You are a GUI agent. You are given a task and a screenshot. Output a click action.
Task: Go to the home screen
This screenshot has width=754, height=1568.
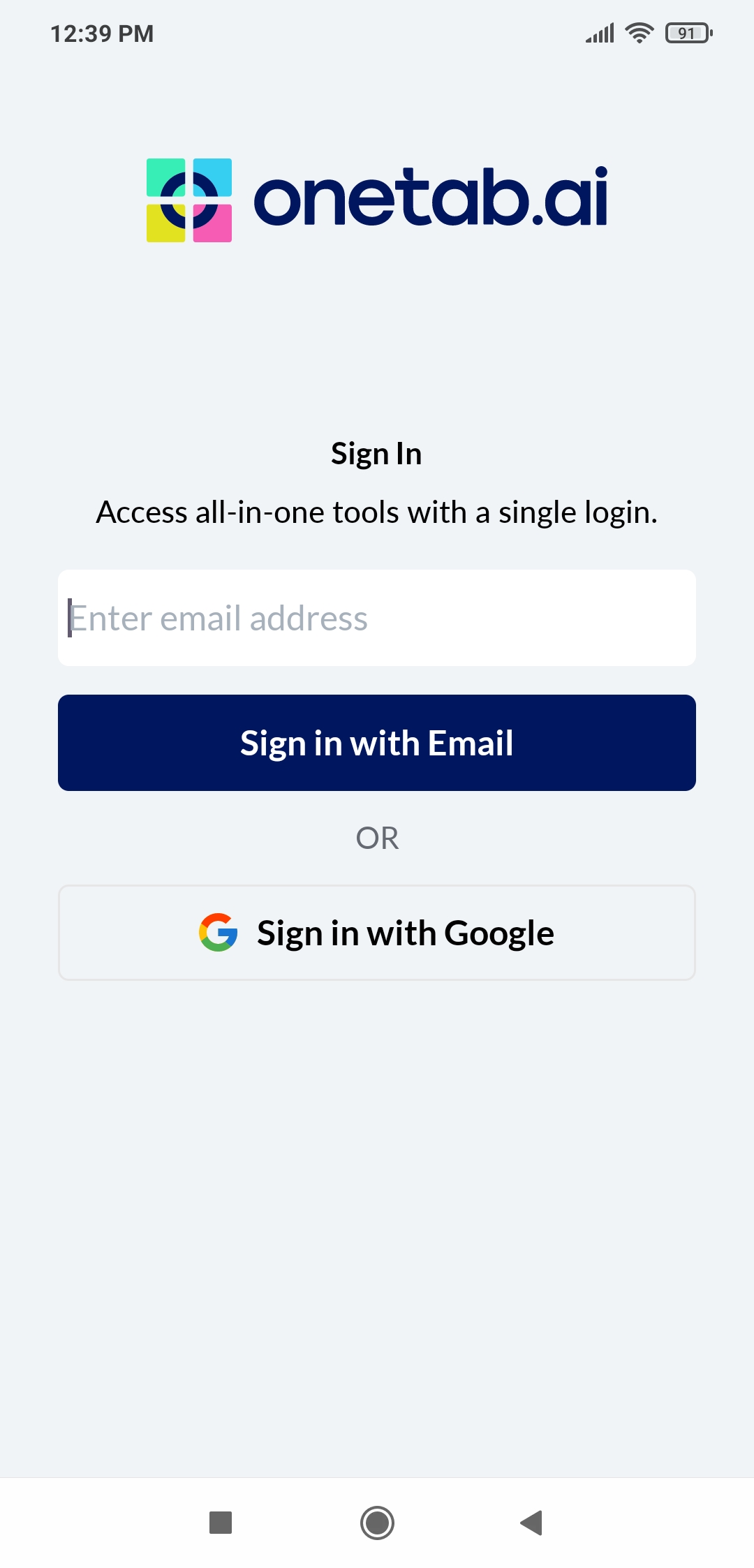tap(377, 1523)
